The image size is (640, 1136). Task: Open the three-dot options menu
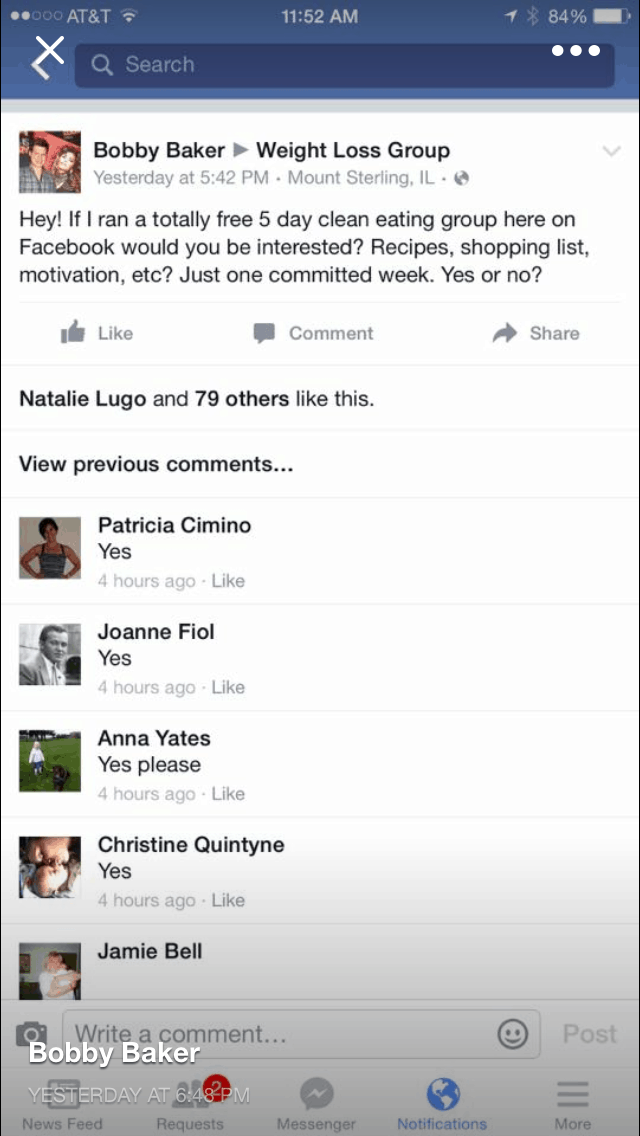(x=576, y=51)
